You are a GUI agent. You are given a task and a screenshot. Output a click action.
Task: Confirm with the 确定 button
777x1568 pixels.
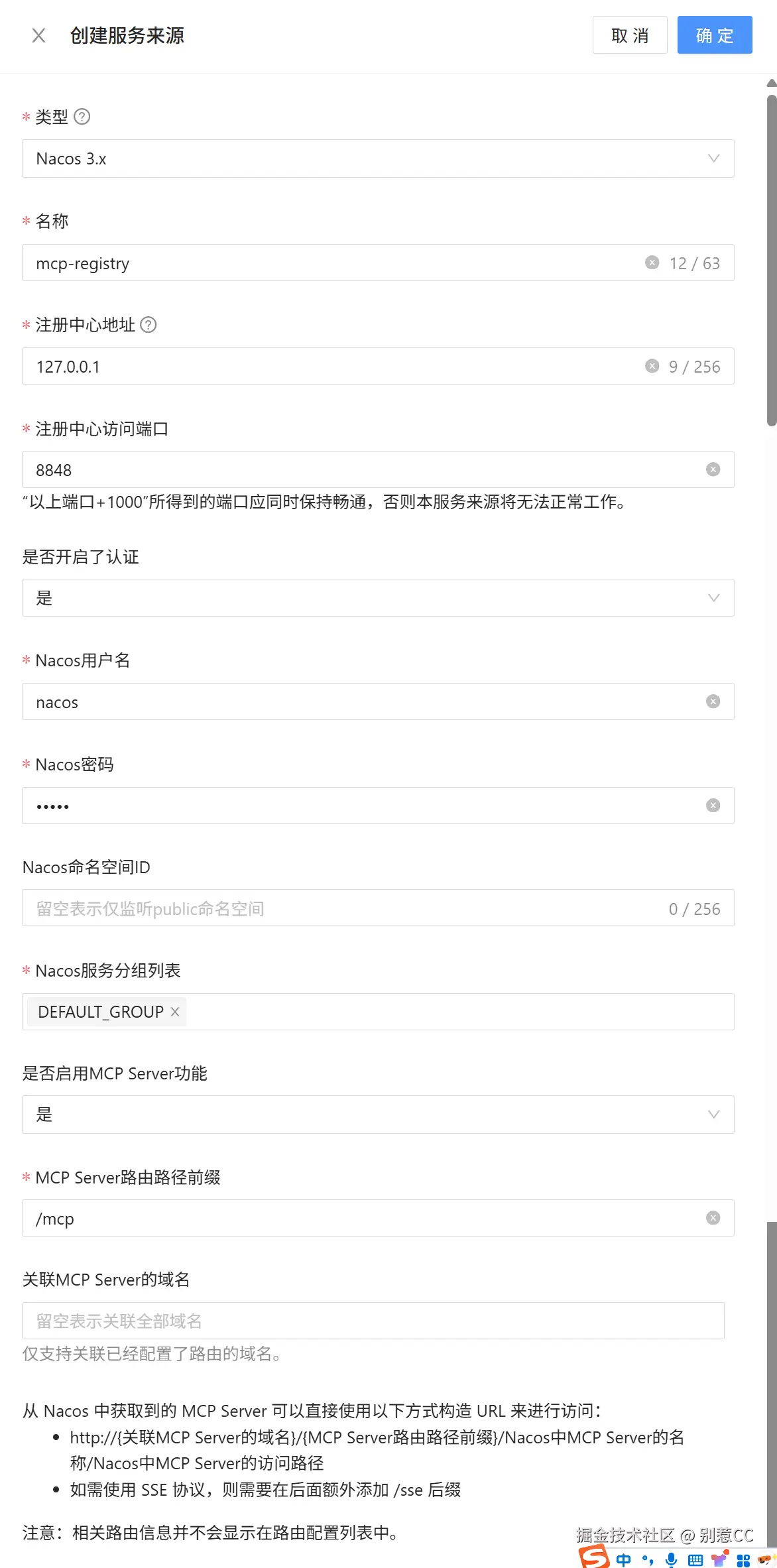(714, 35)
